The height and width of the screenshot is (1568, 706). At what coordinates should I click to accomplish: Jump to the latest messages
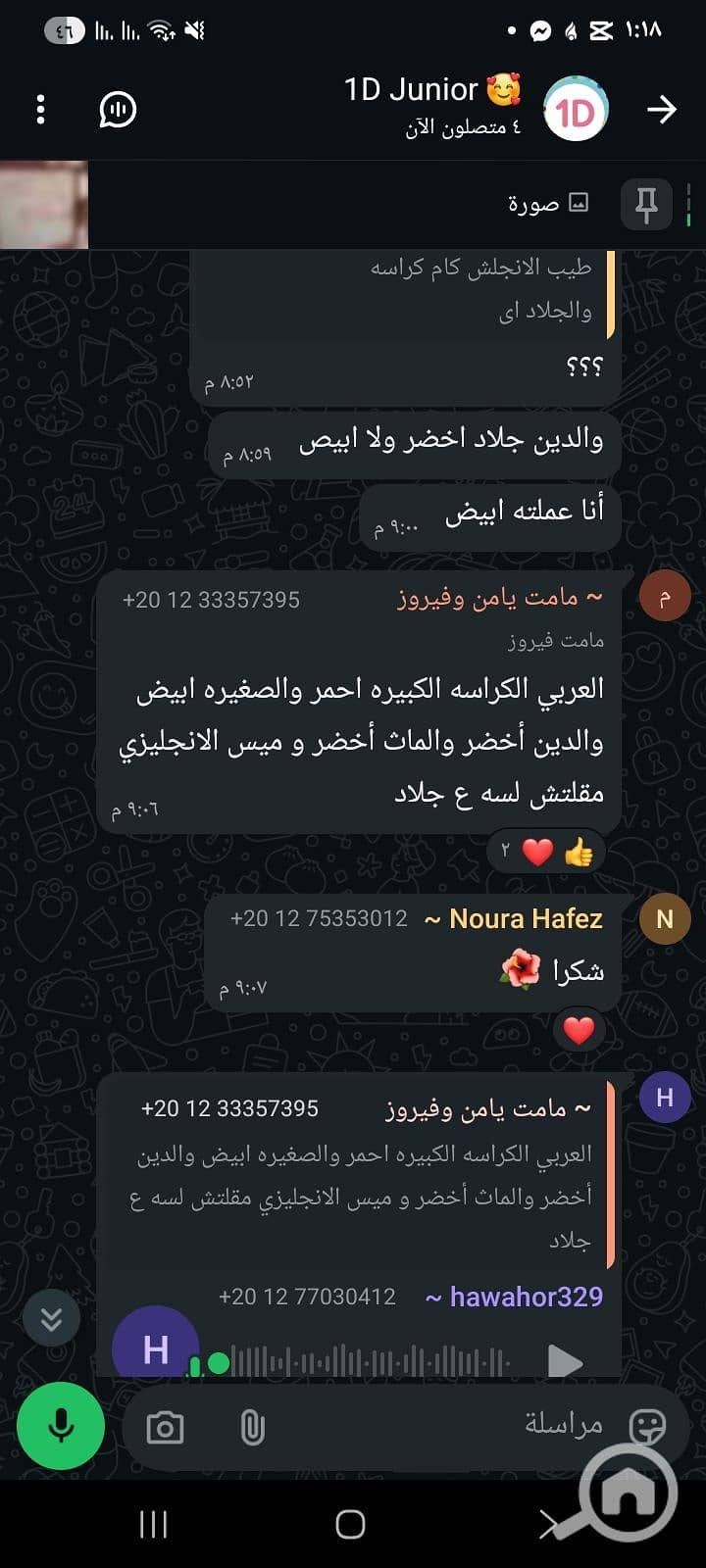pos(51,1319)
